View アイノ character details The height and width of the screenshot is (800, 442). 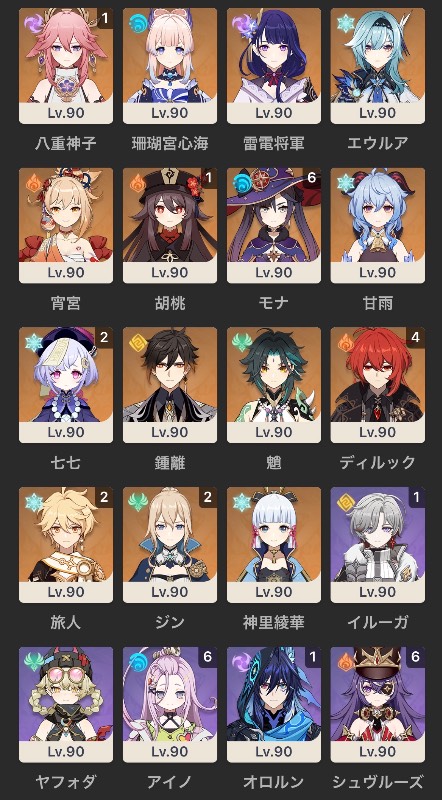170,705
